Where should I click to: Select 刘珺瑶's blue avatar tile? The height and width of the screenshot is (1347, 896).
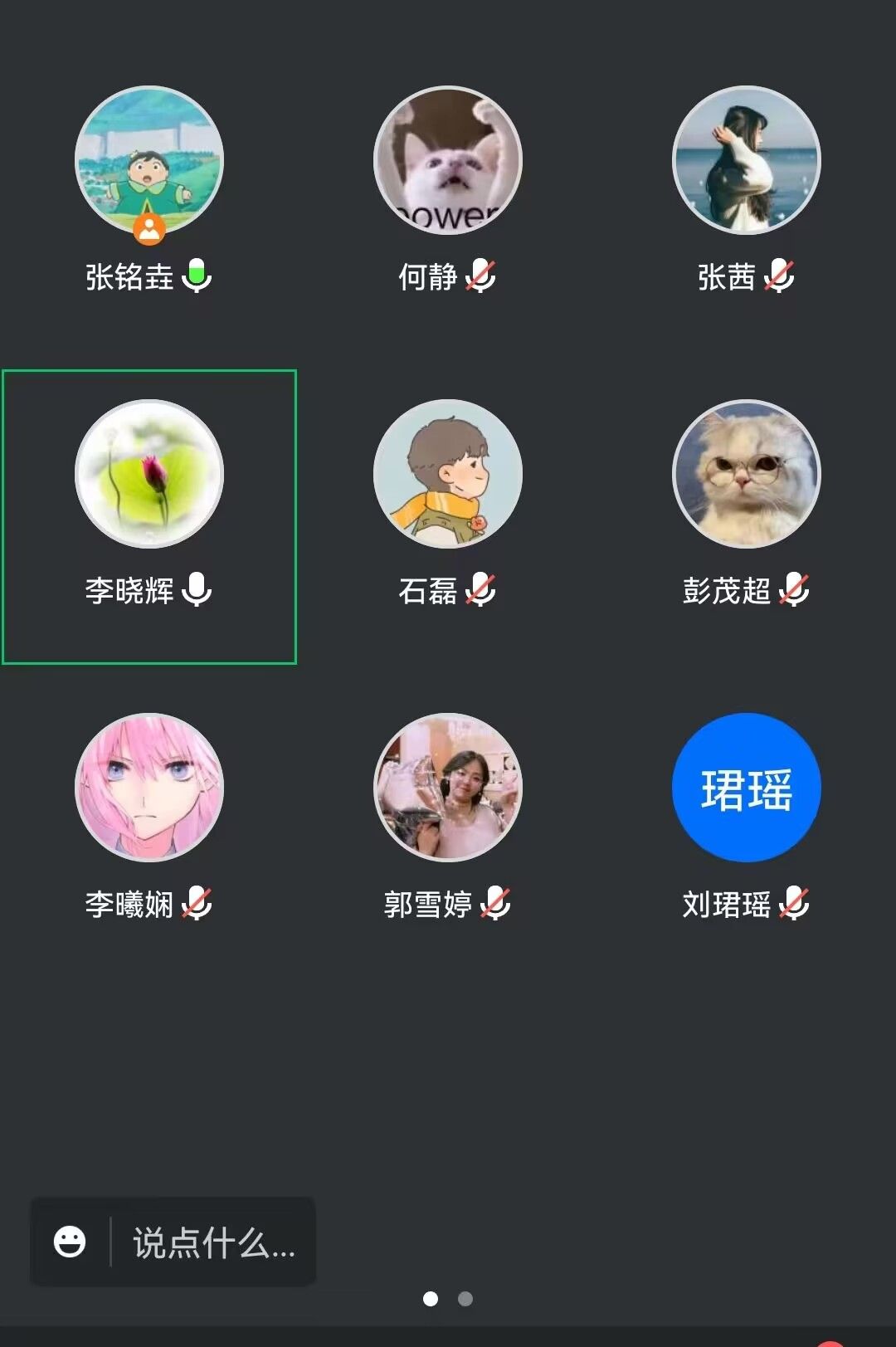point(746,788)
